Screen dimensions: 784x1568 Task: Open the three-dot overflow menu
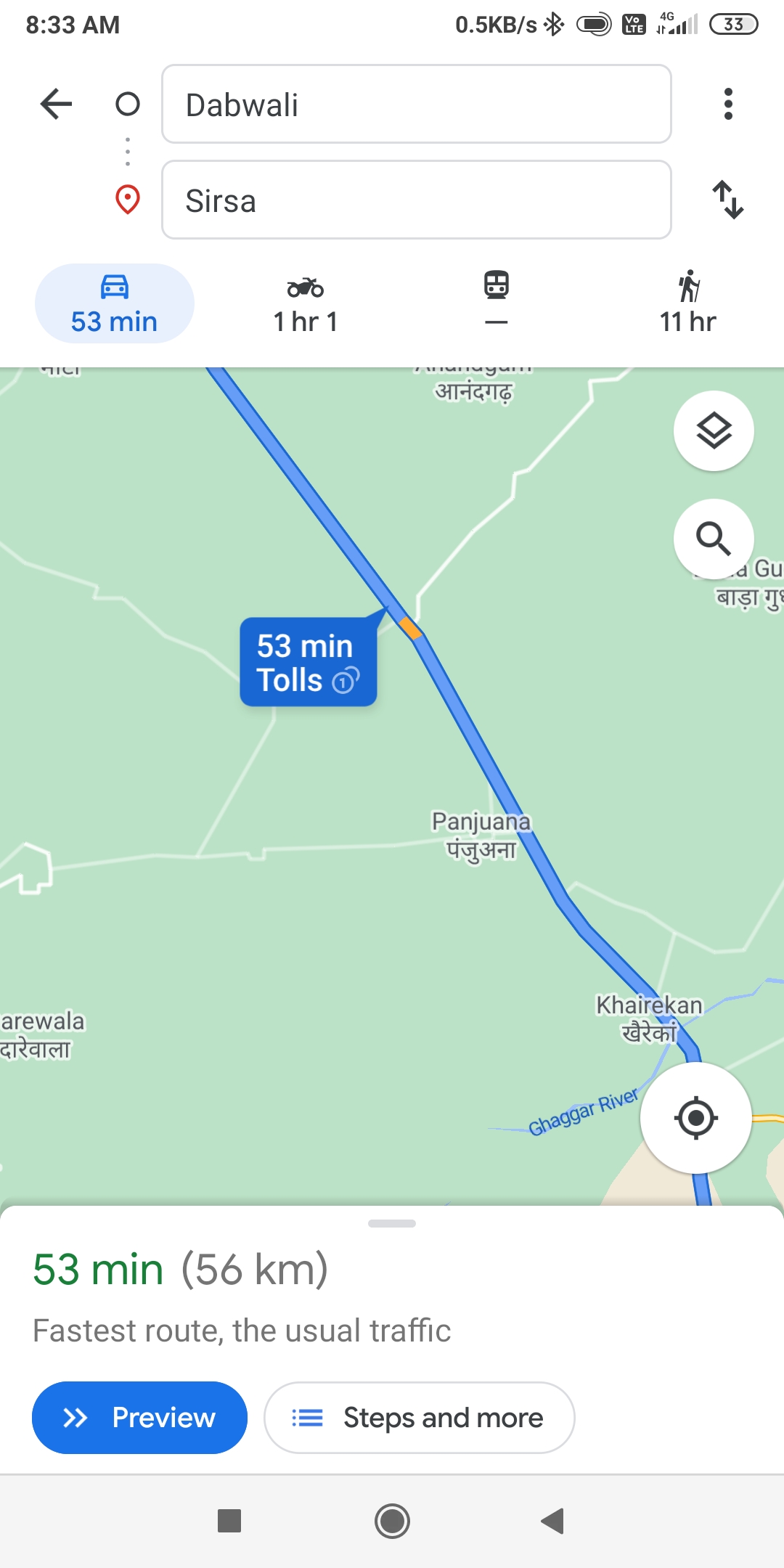728,104
